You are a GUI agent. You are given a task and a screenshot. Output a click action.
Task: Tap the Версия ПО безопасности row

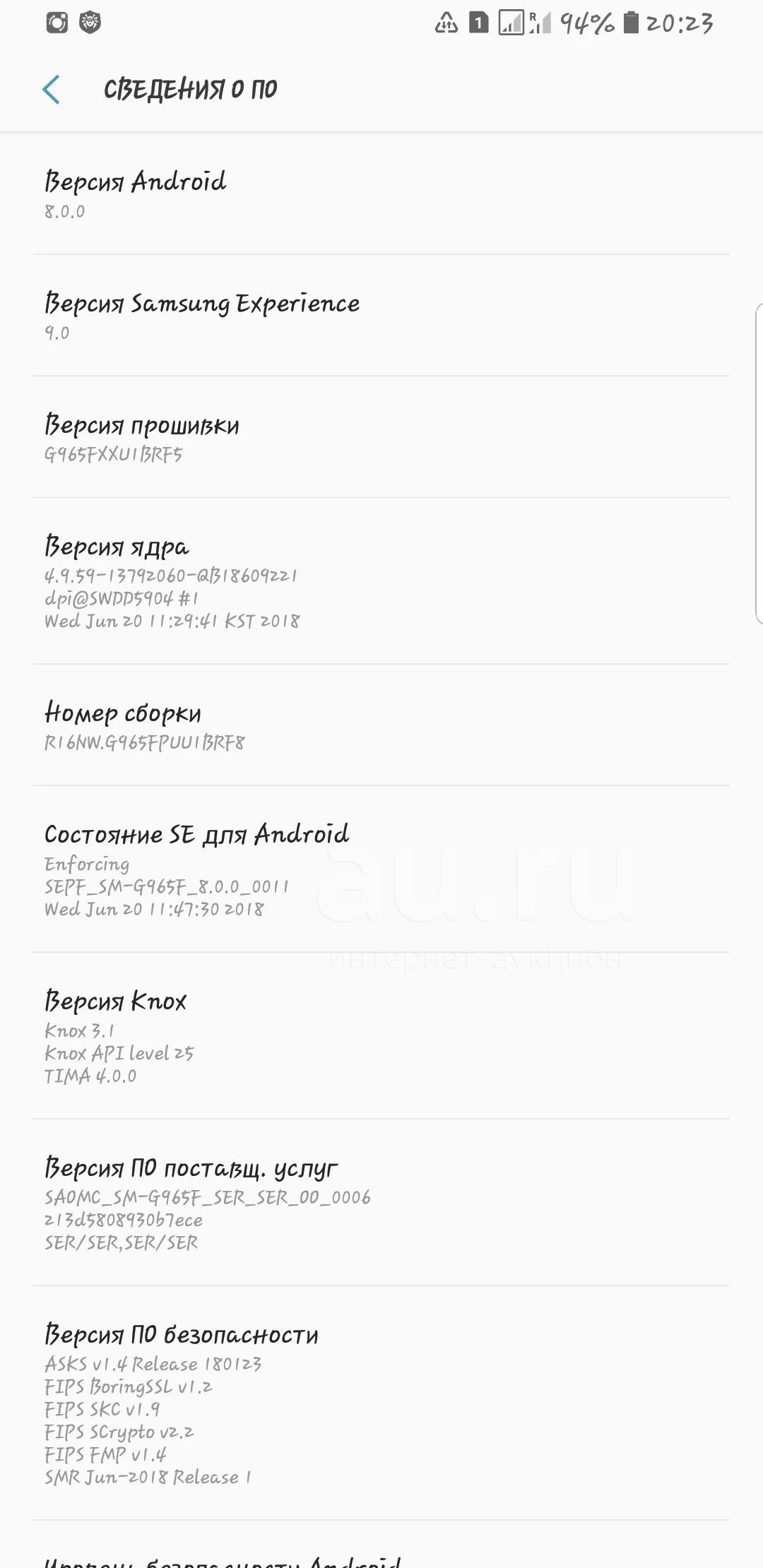381,1403
